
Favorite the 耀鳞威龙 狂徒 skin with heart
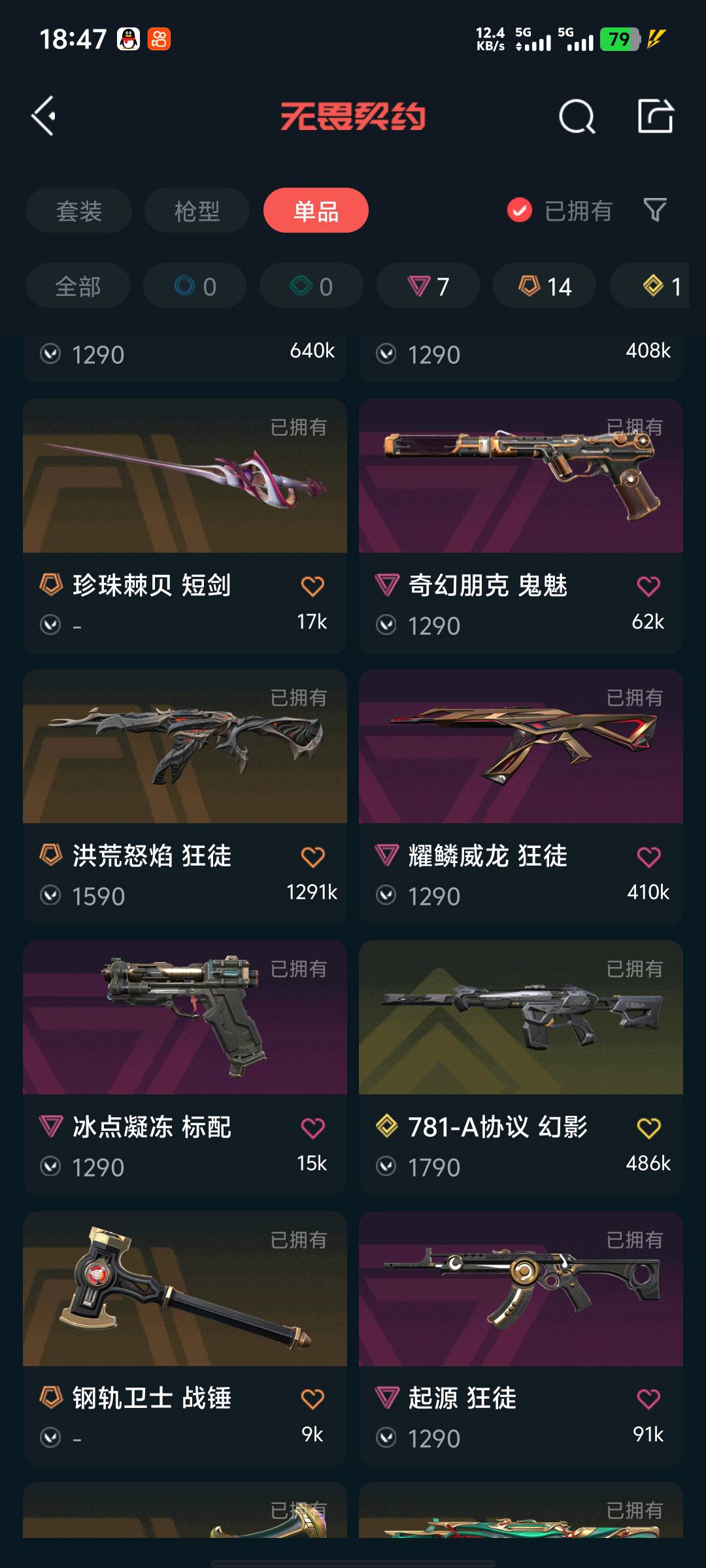point(648,857)
